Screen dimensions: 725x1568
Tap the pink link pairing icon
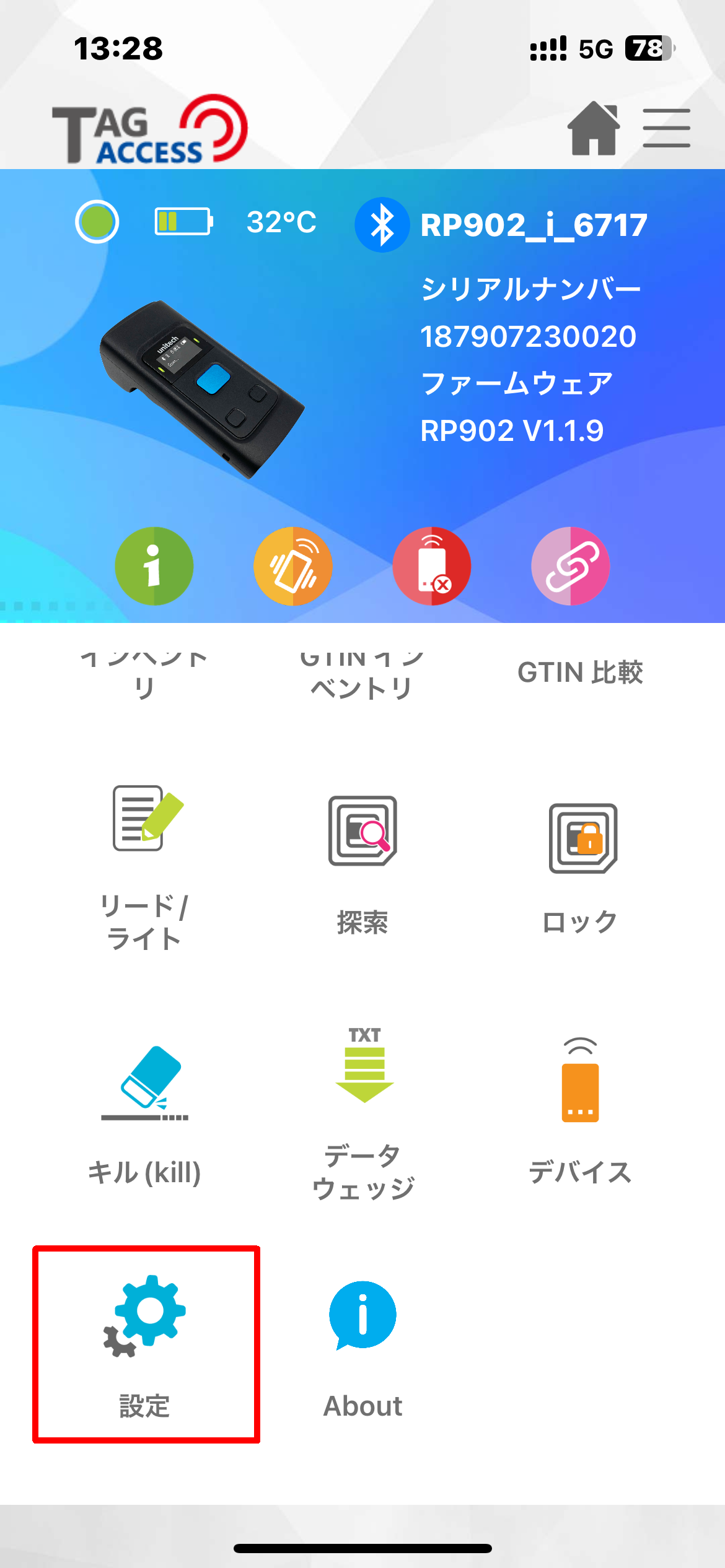click(x=570, y=566)
